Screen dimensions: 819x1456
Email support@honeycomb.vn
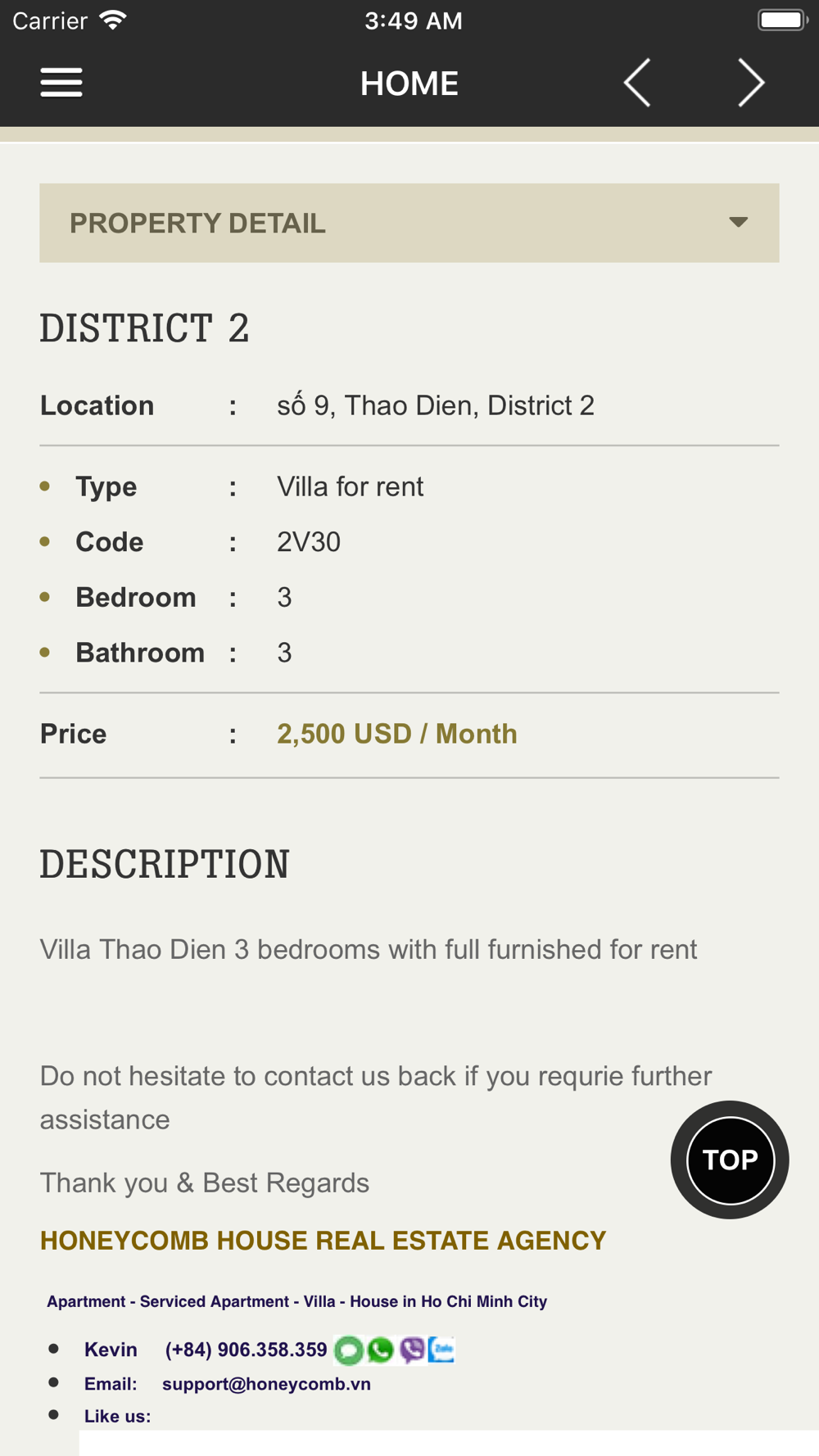click(x=266, y=1384)
